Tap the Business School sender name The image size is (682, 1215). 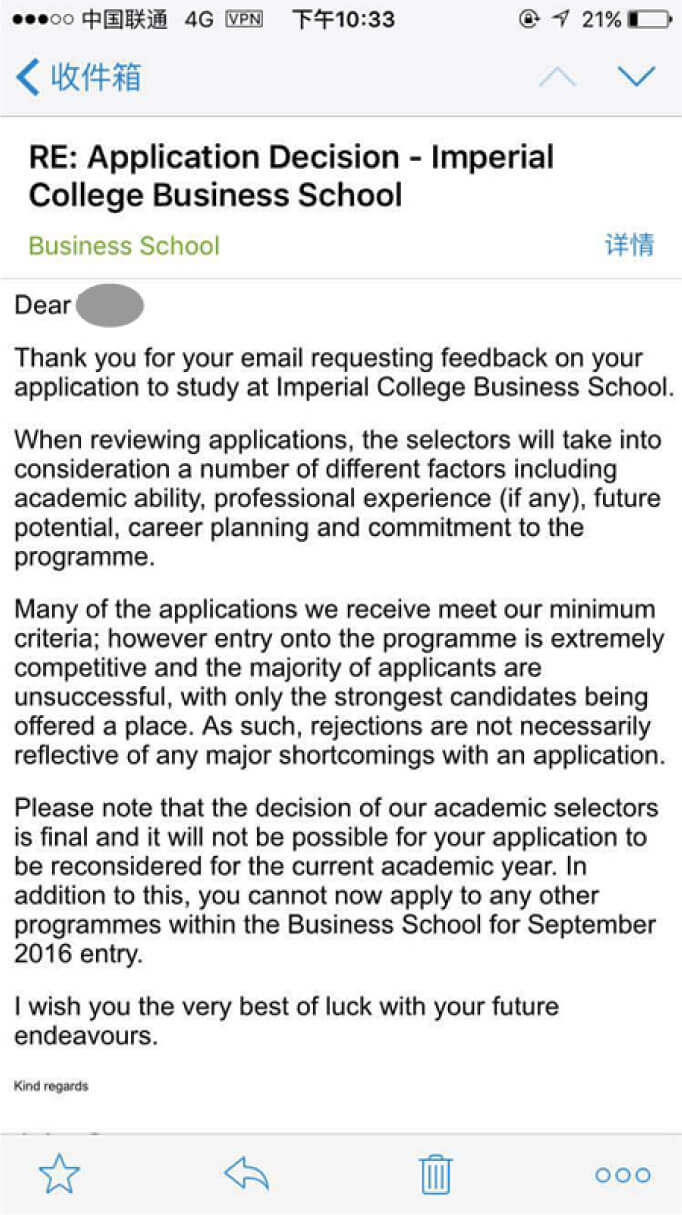pyautogui.click(x=124, y=246)
